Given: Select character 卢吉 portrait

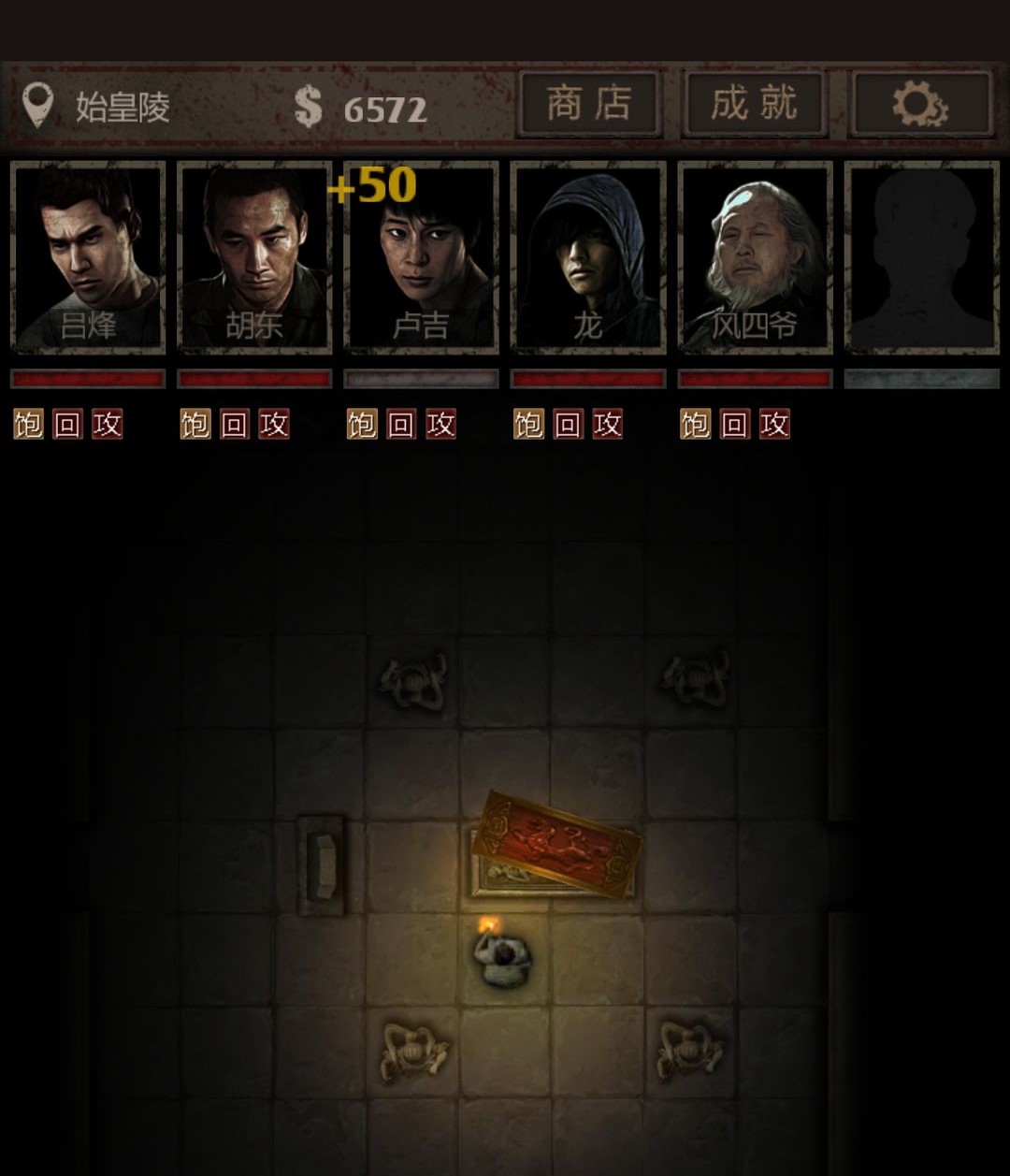Looking at the screenshot, I should [x=421, y=257].
